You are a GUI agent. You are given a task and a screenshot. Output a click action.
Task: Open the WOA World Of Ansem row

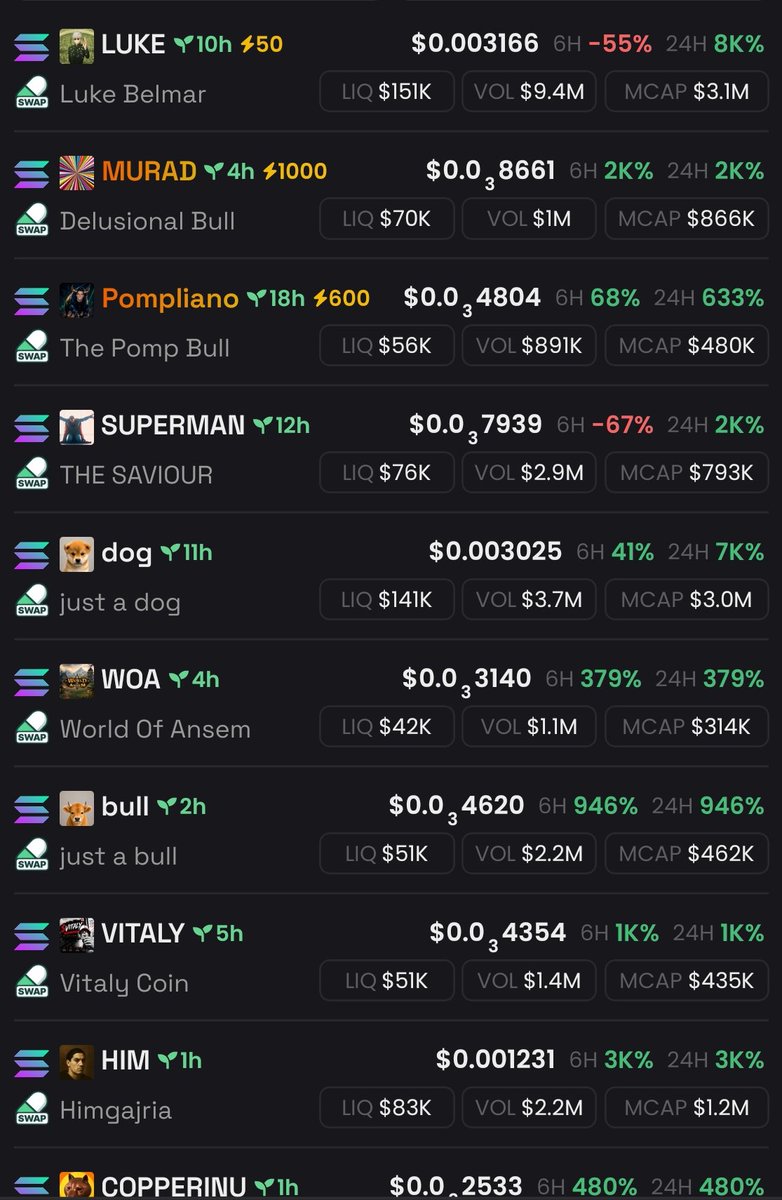(391, 703)
